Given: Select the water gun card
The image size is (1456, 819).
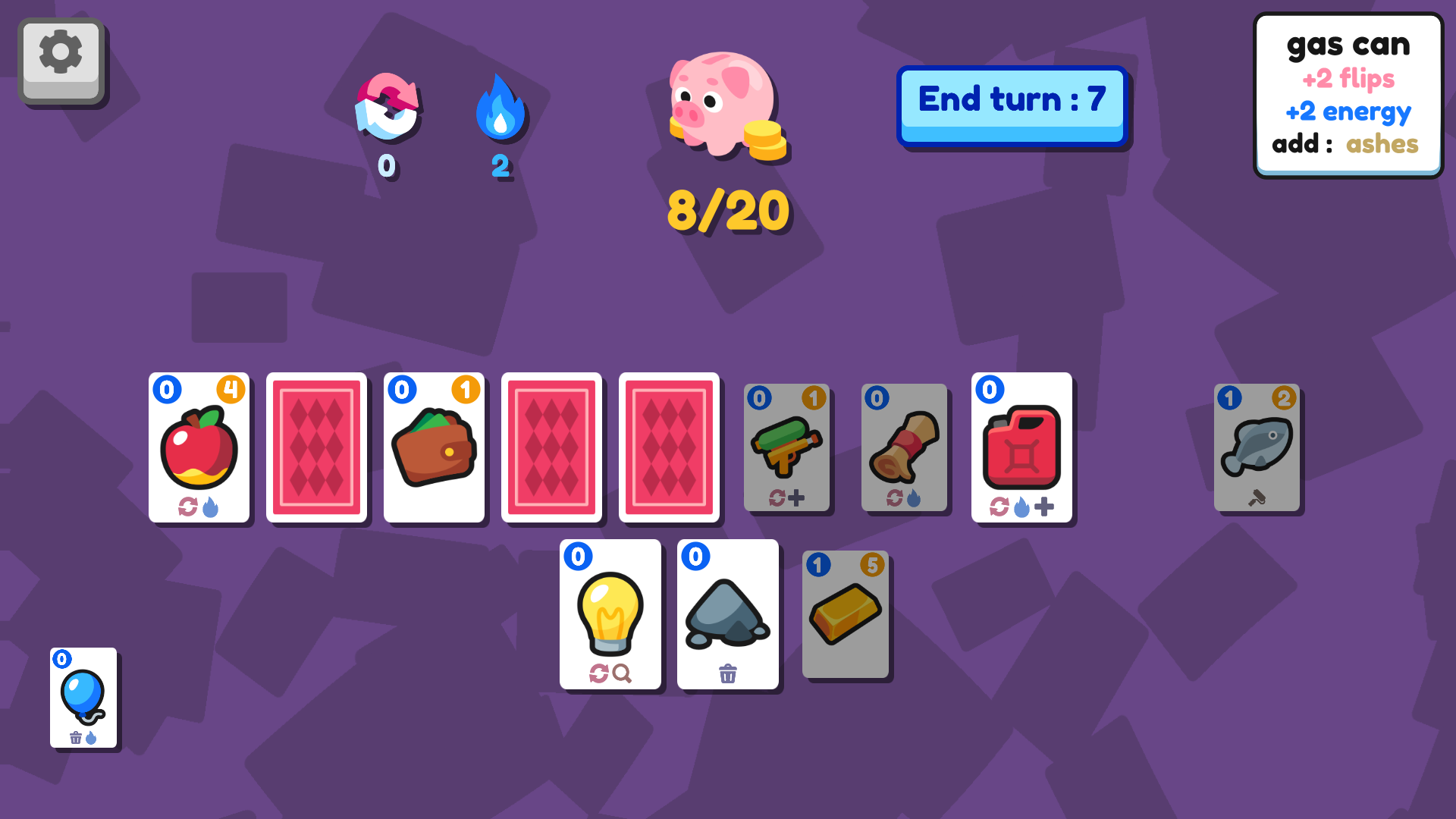Looking at the screenshot, I should coord(786,447).
